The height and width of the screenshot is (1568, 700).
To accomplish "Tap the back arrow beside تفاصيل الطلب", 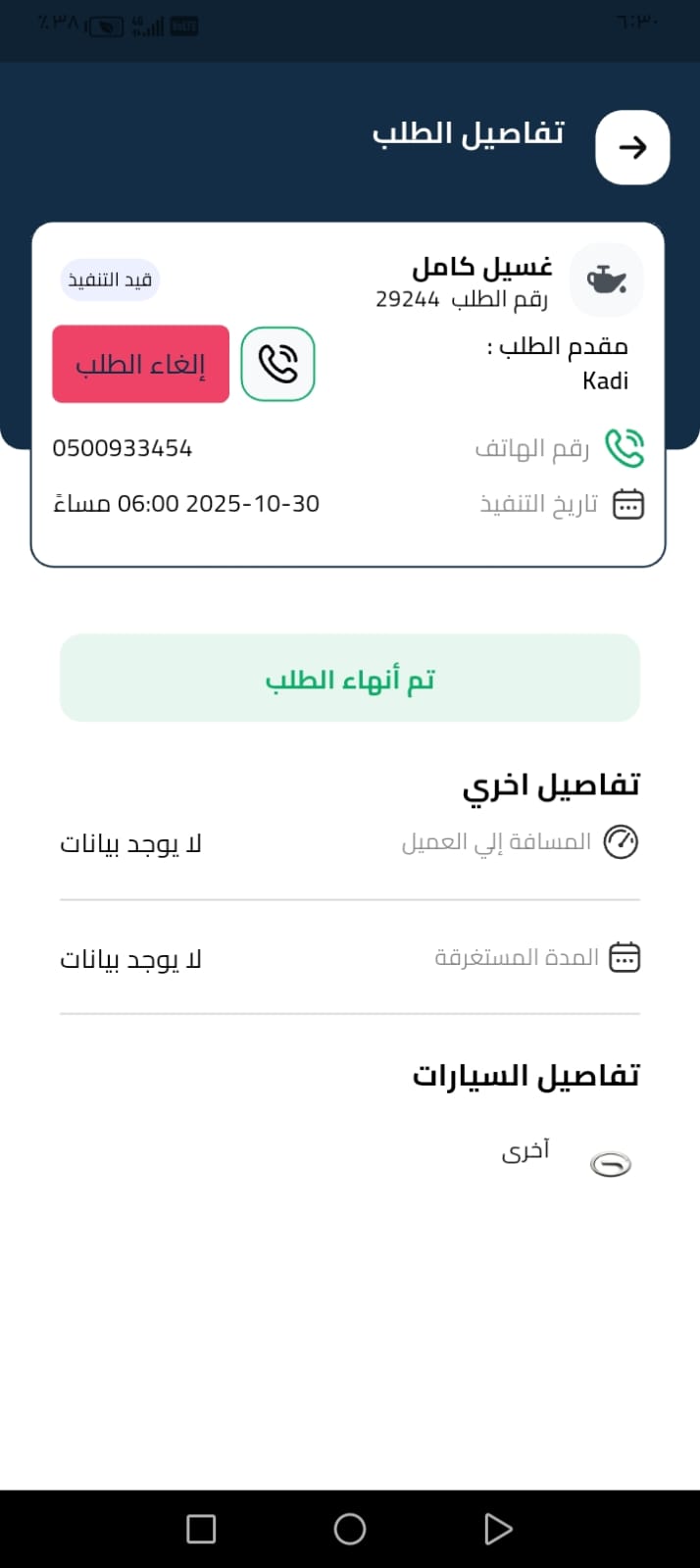I will 632,147.
